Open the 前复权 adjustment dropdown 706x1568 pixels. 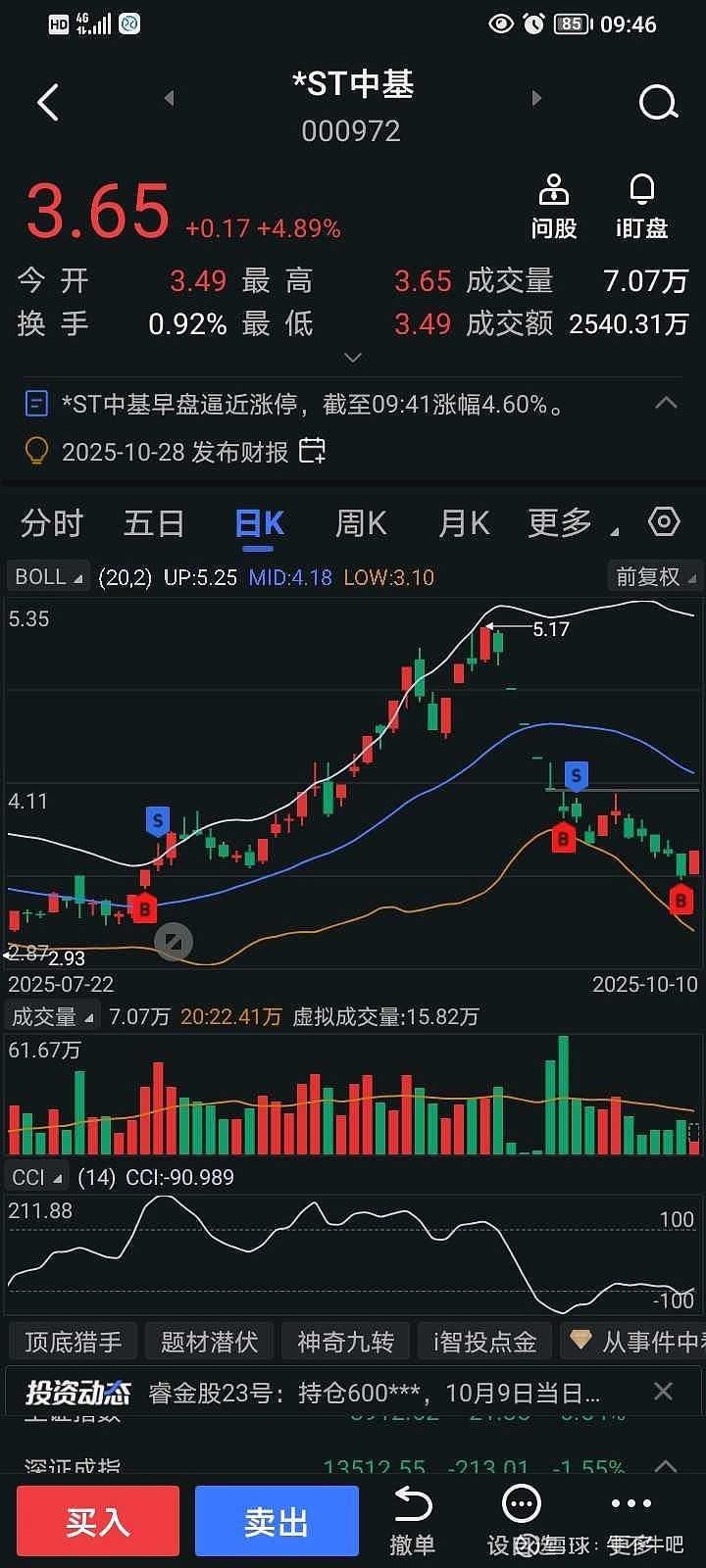[x=655, y=577]
